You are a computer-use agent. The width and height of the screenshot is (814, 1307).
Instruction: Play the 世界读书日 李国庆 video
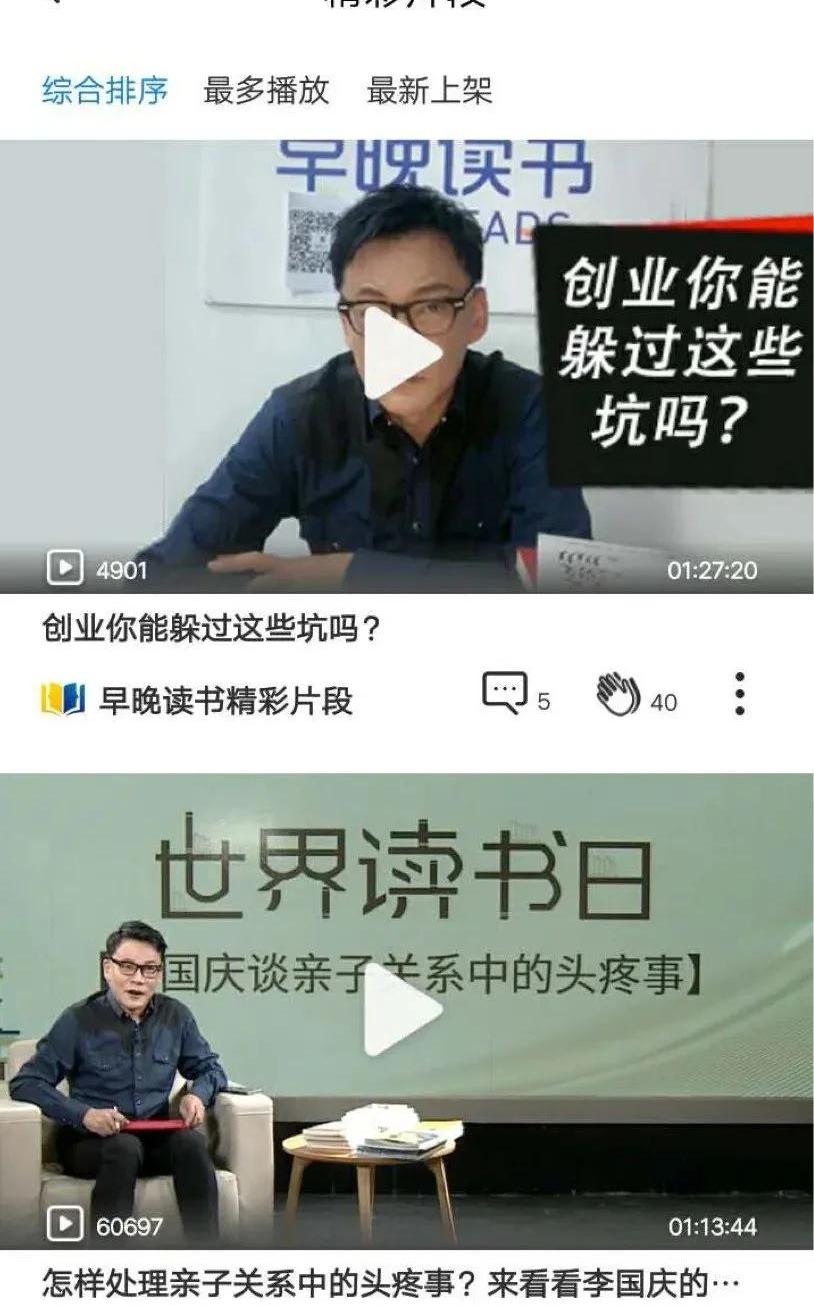402,1010
